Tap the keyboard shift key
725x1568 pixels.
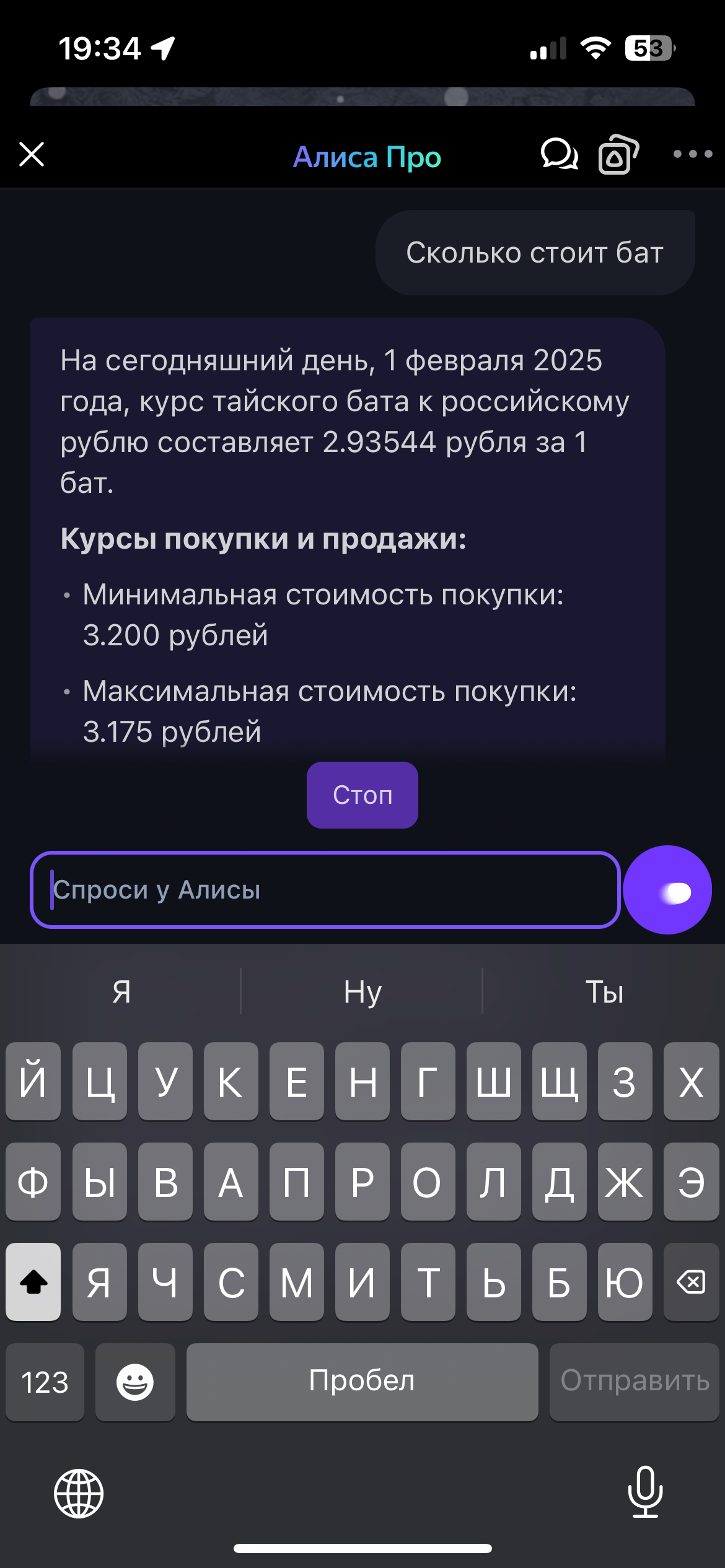click(x=33, y=1282)
